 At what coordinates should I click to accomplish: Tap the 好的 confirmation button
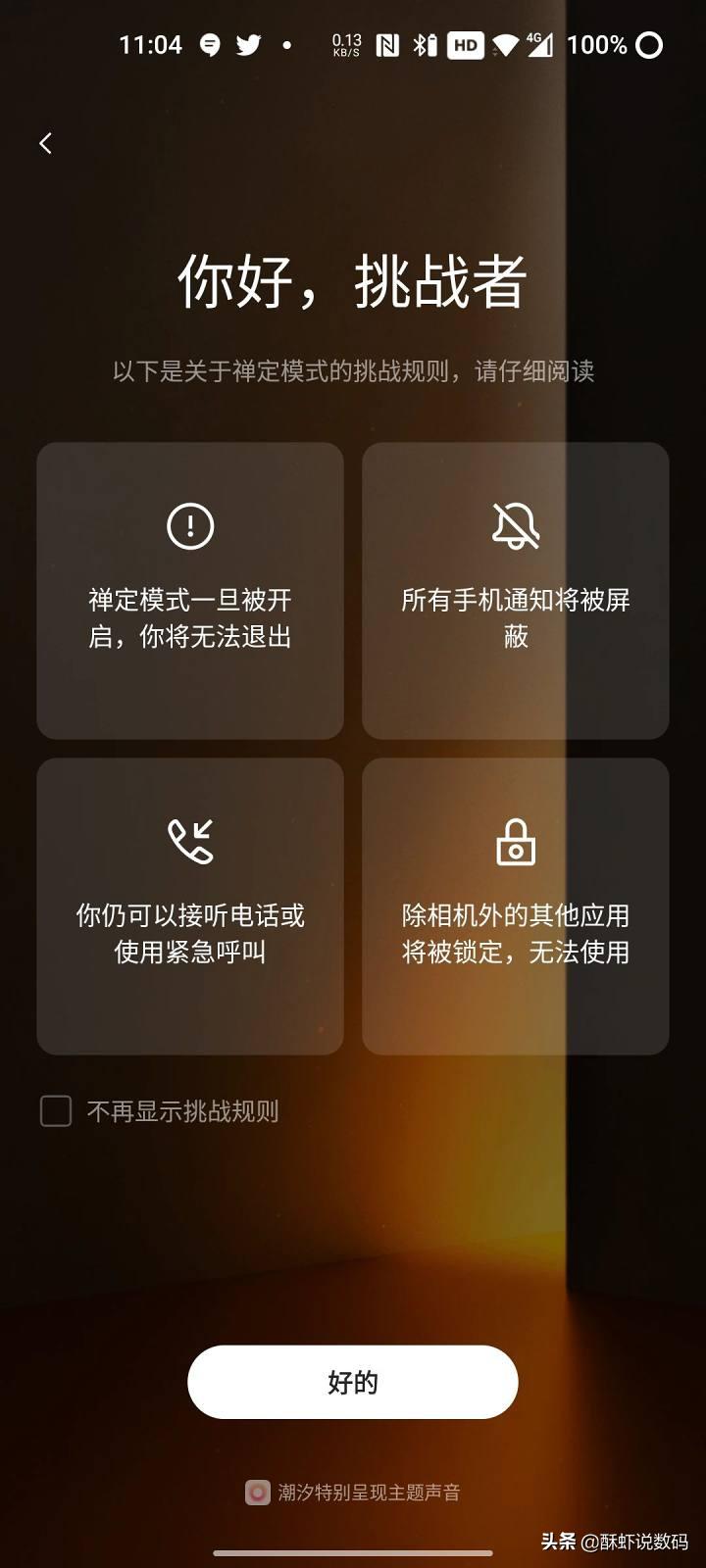tap(352, 1382)
